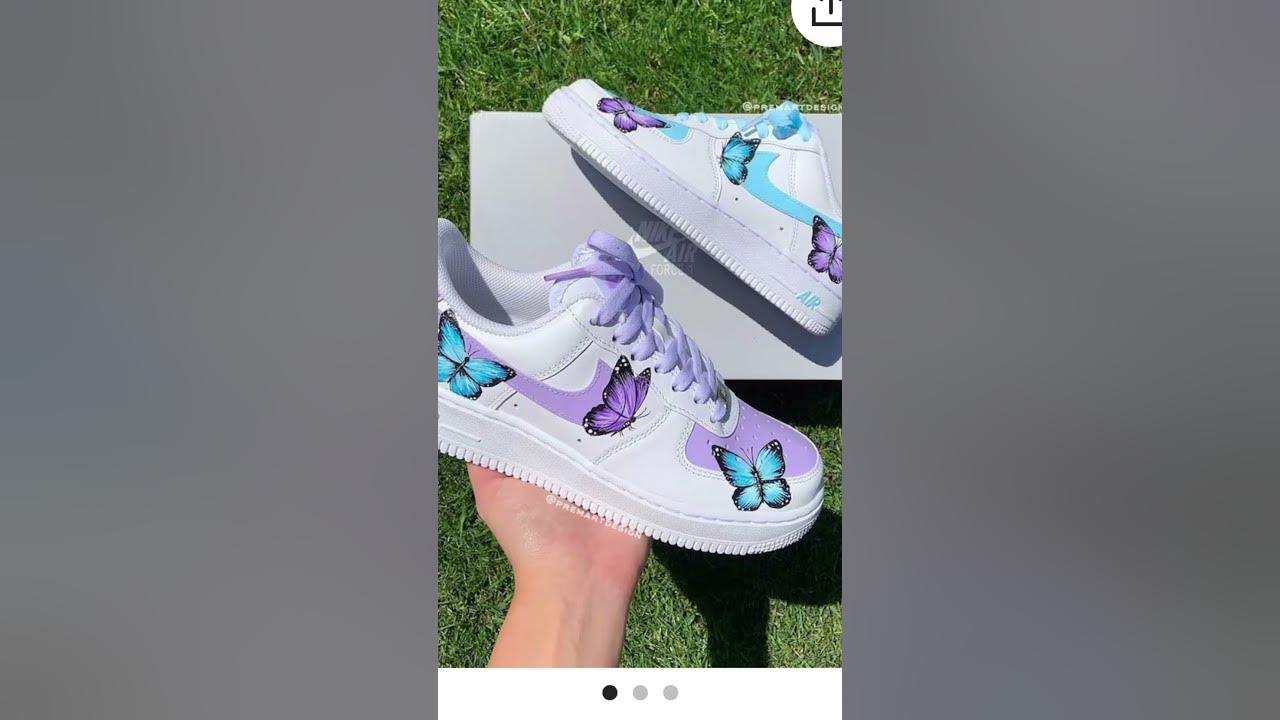Share this shoe image
The image size is (1280, 720).
coord(824,14)
